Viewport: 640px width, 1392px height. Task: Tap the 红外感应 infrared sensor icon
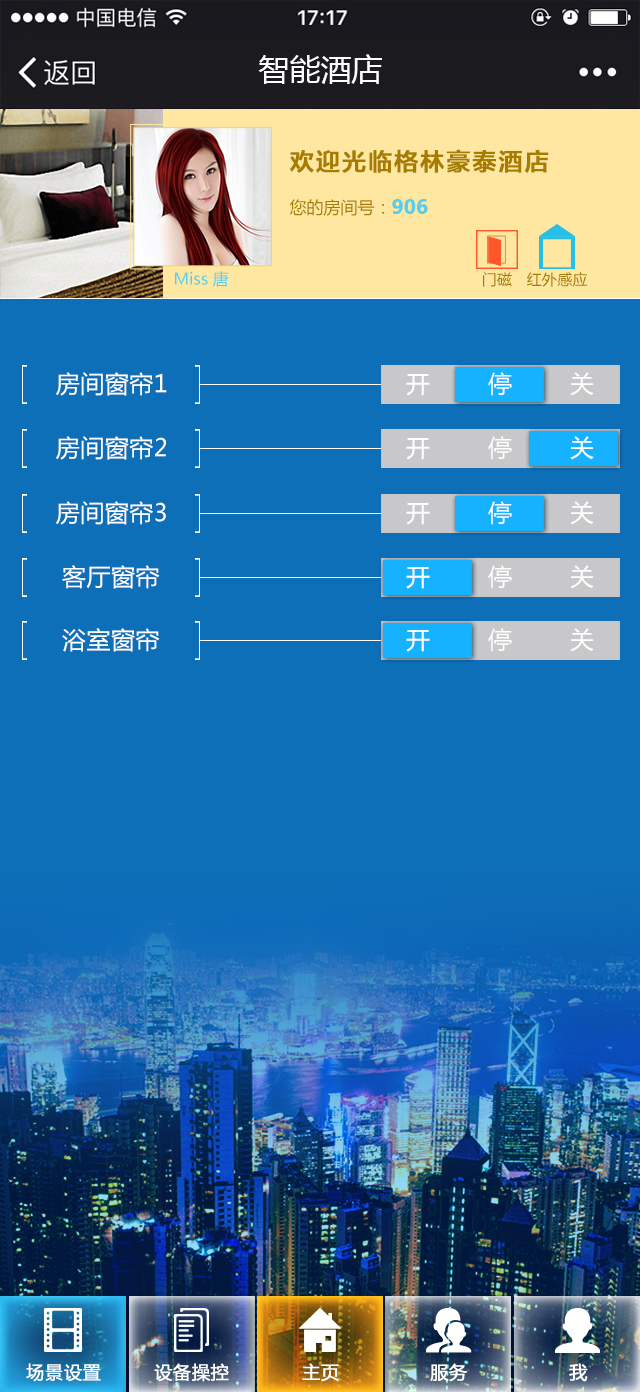click(x=557, y=250)
